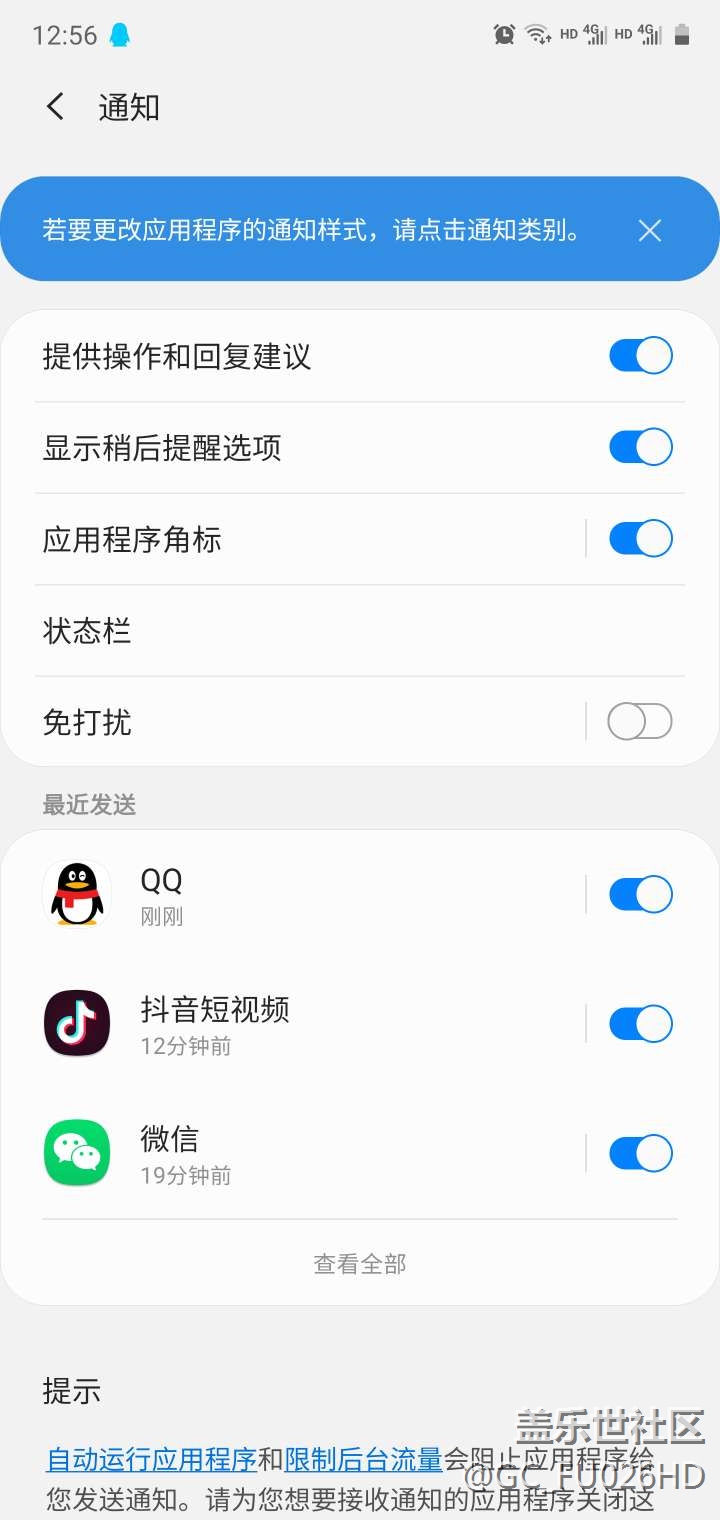This screenshot has width=720, height=1520.
Task: Disable the 显示稍后提醒选项 switch
Action: [640, 447]
